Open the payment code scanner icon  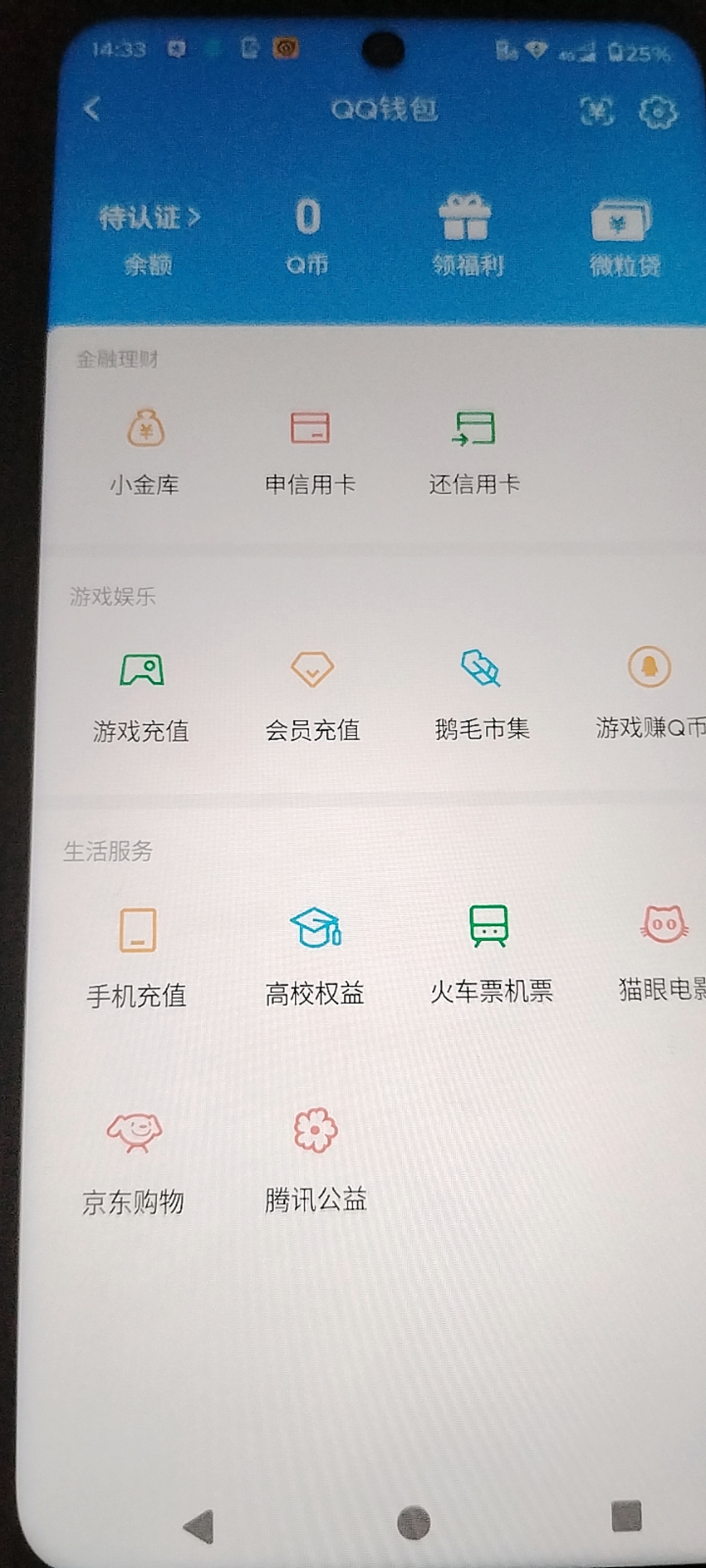coord(597,111)
